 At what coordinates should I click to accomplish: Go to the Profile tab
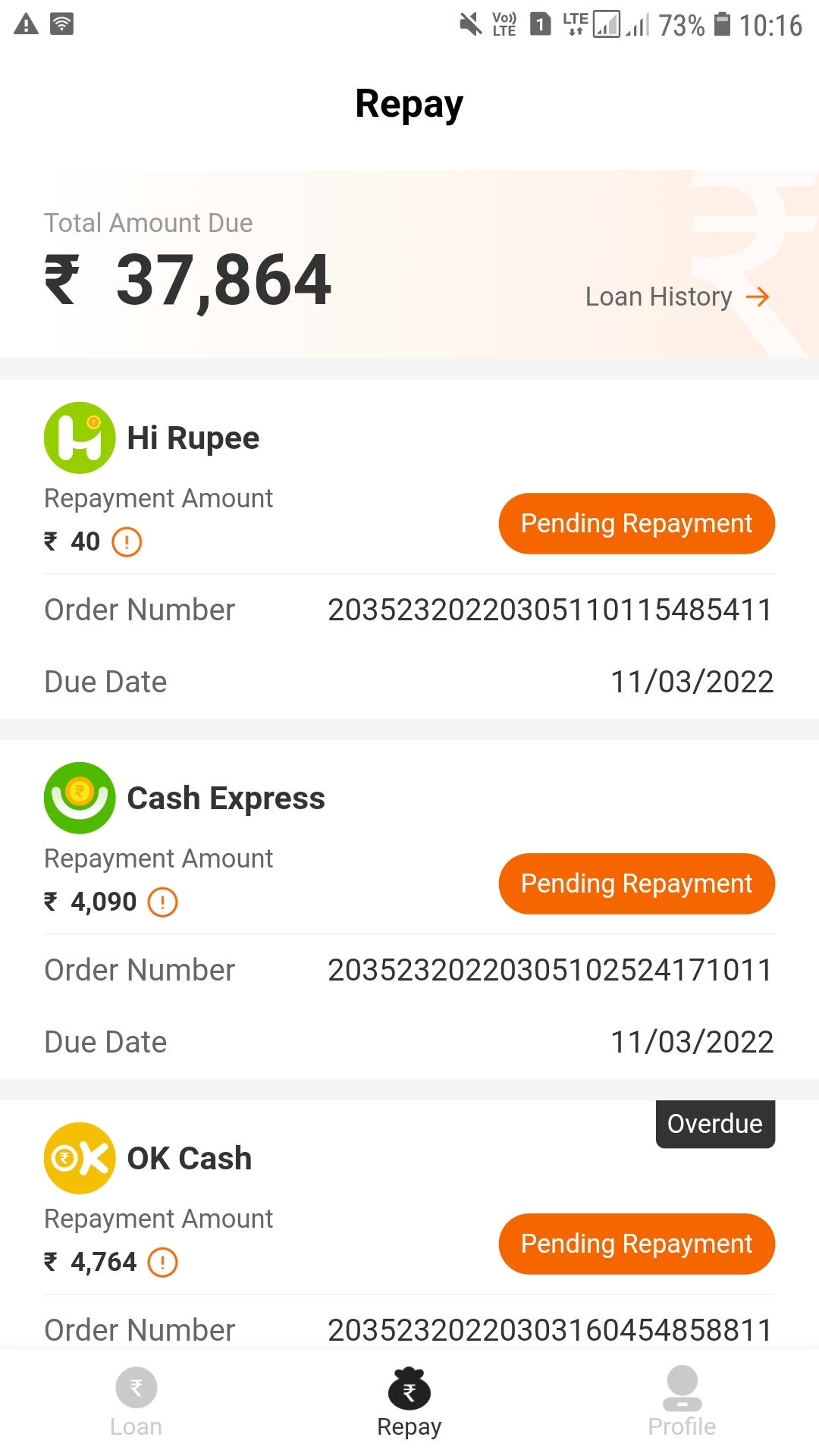point(682,1401)
